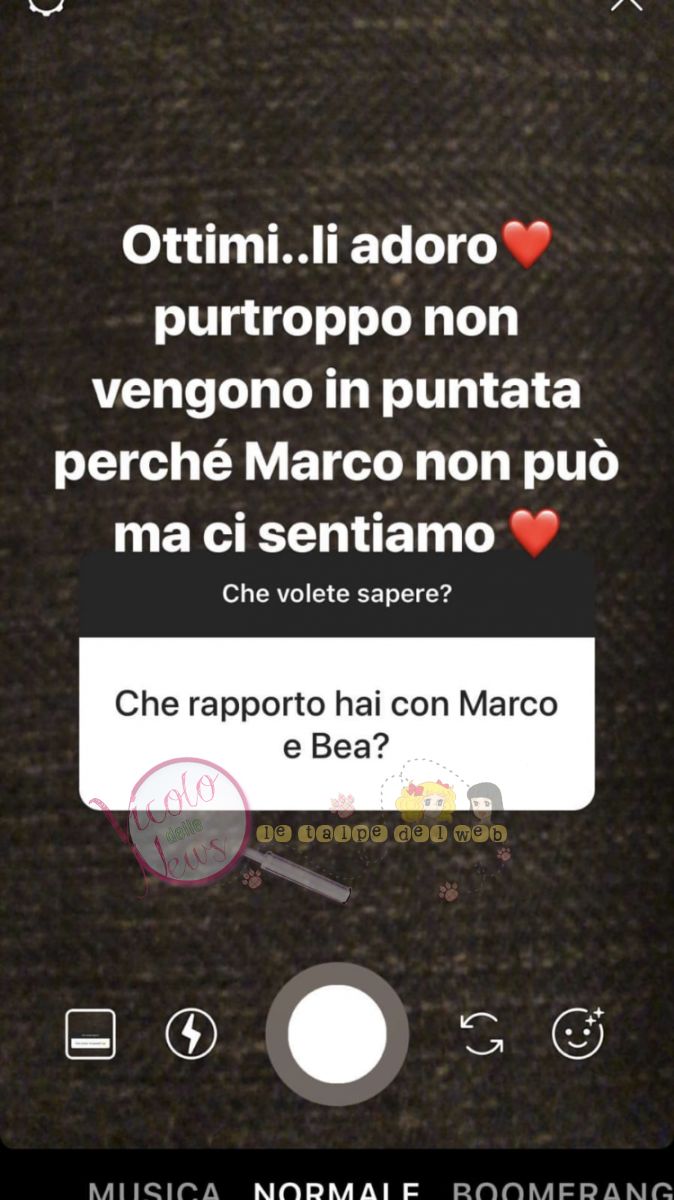Toggle the camera flash

tap(191, 1034)
